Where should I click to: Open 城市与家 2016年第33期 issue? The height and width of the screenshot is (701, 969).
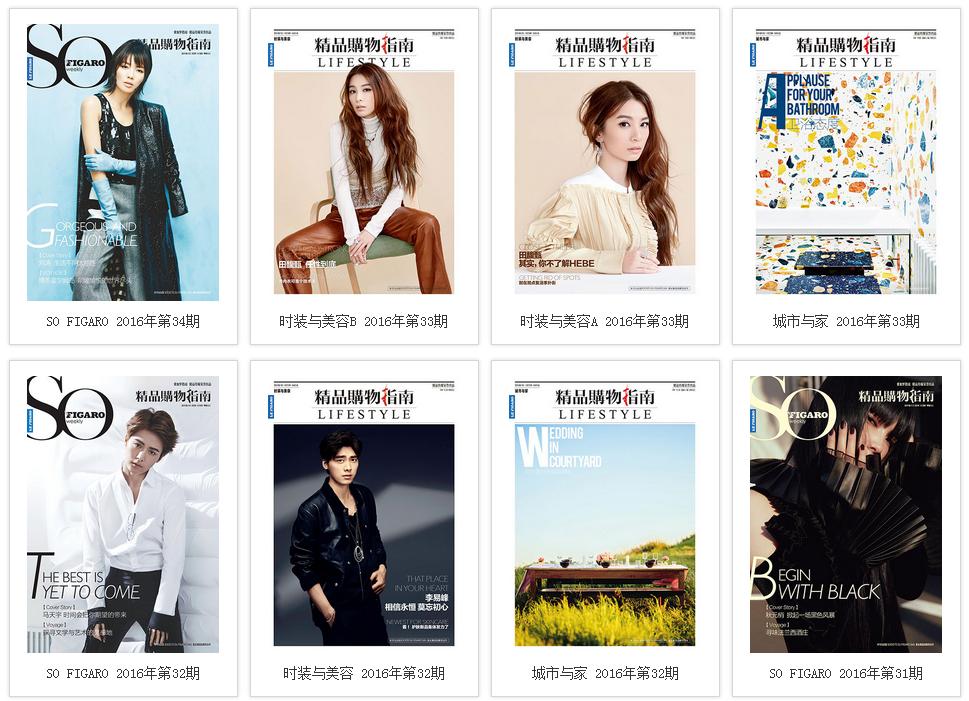point(846,163)
